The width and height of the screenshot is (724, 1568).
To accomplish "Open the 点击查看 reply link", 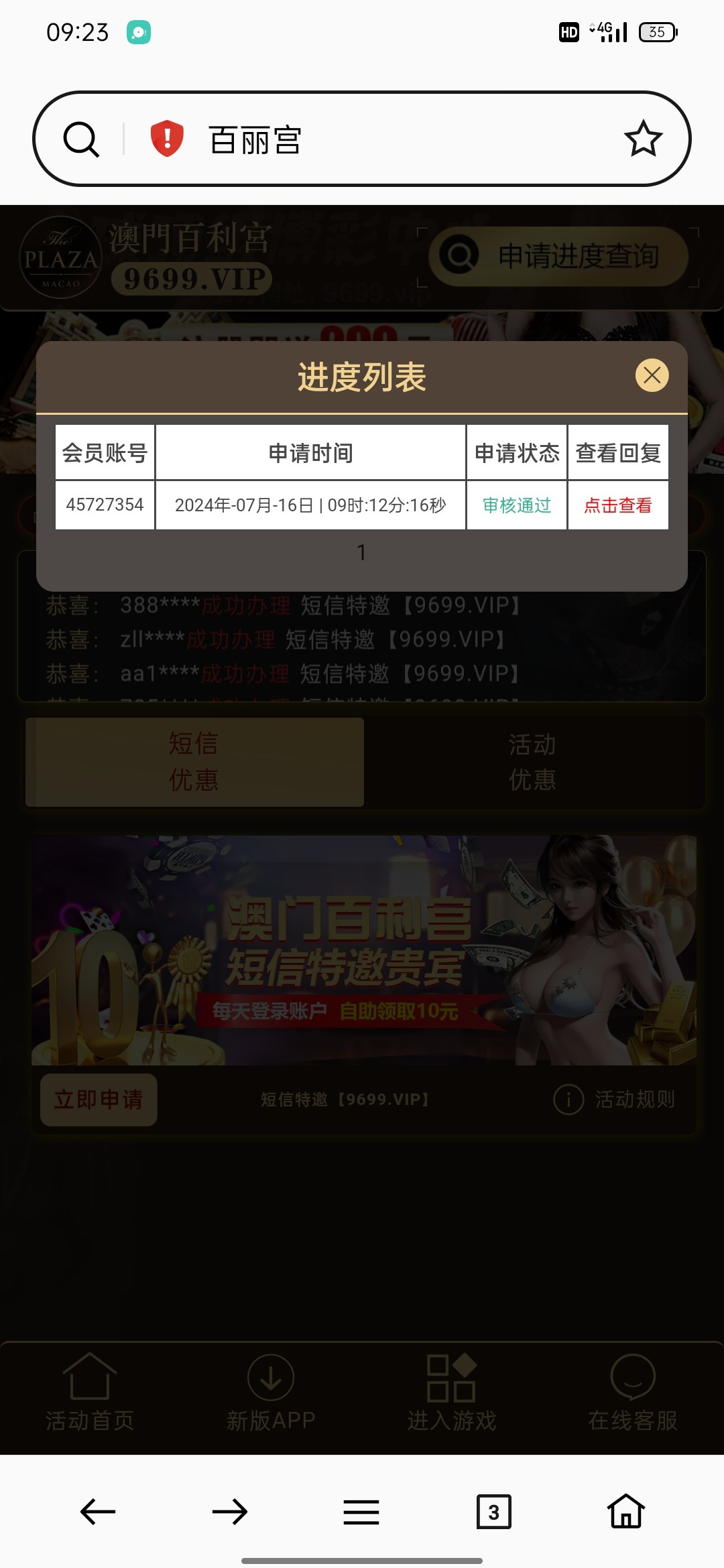I will [x=617, y=505].
